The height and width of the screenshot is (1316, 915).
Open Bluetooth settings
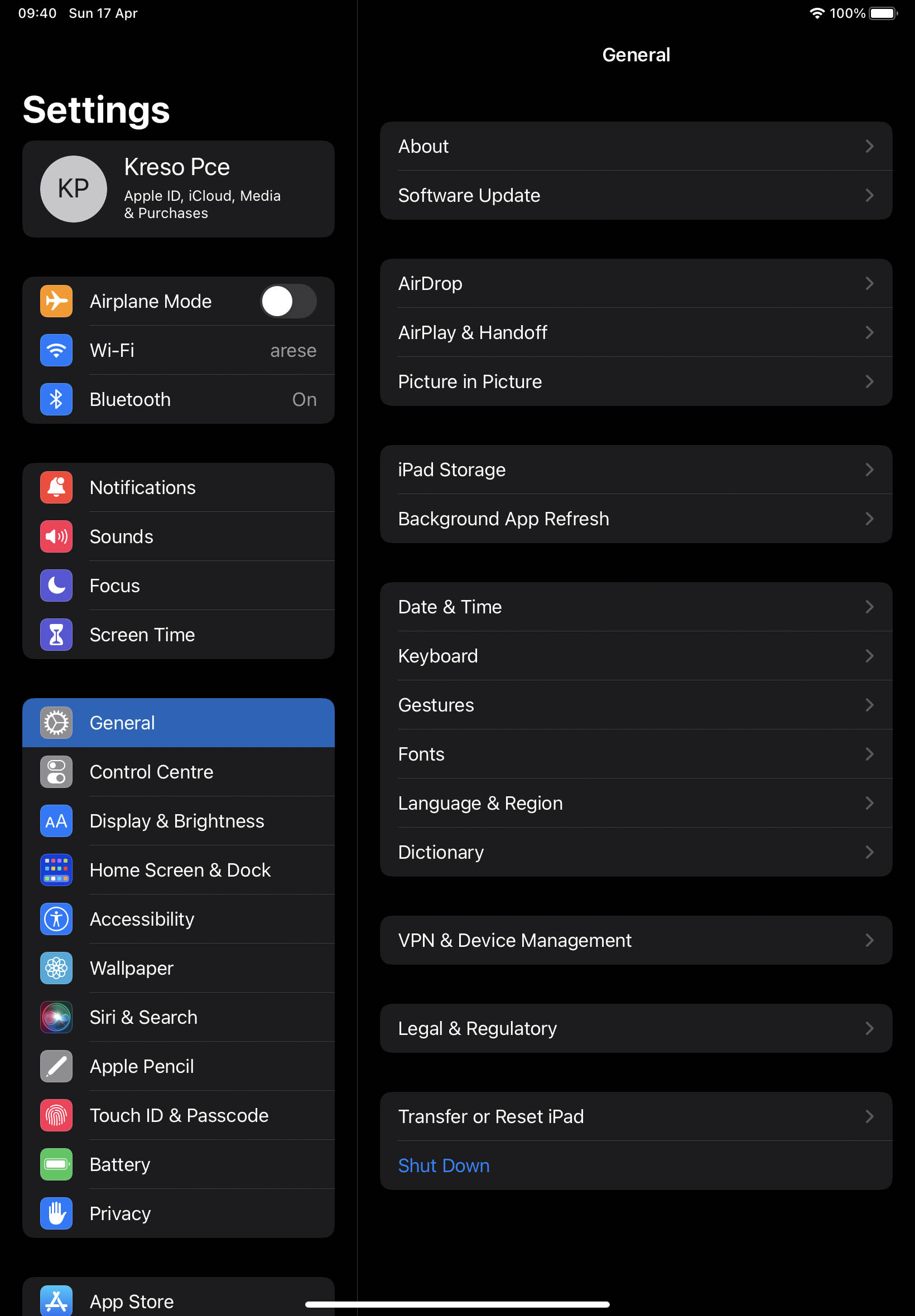[x=179, y=399]
